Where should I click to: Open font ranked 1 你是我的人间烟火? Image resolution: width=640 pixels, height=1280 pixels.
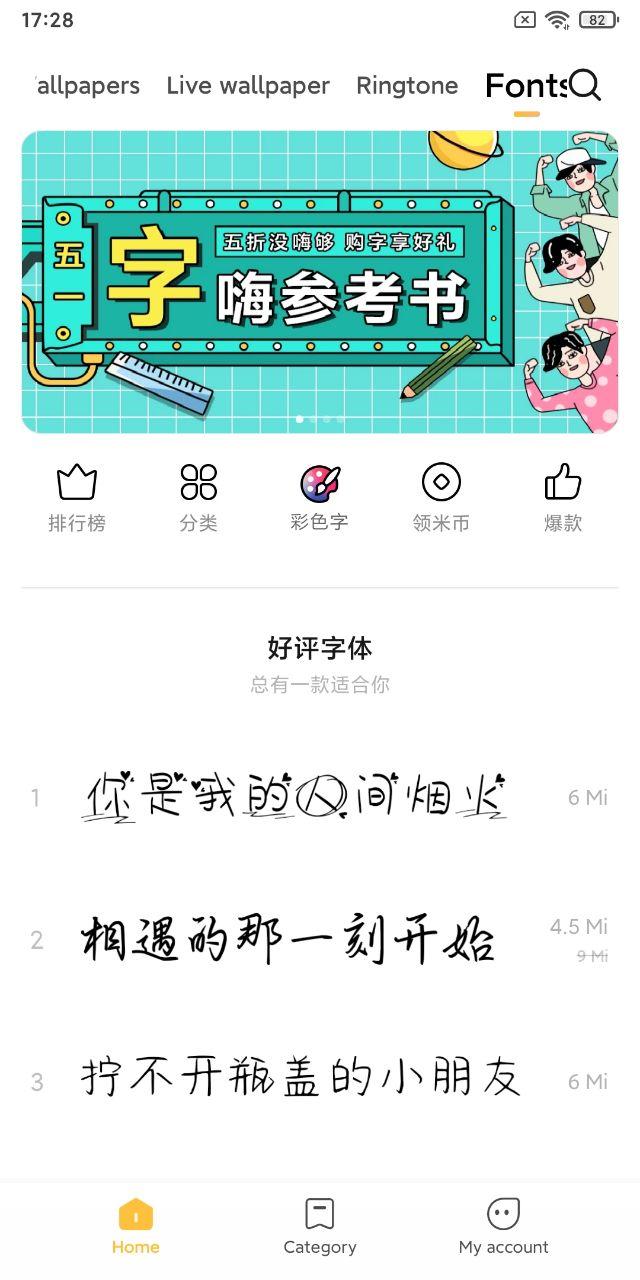coord(320,798)
